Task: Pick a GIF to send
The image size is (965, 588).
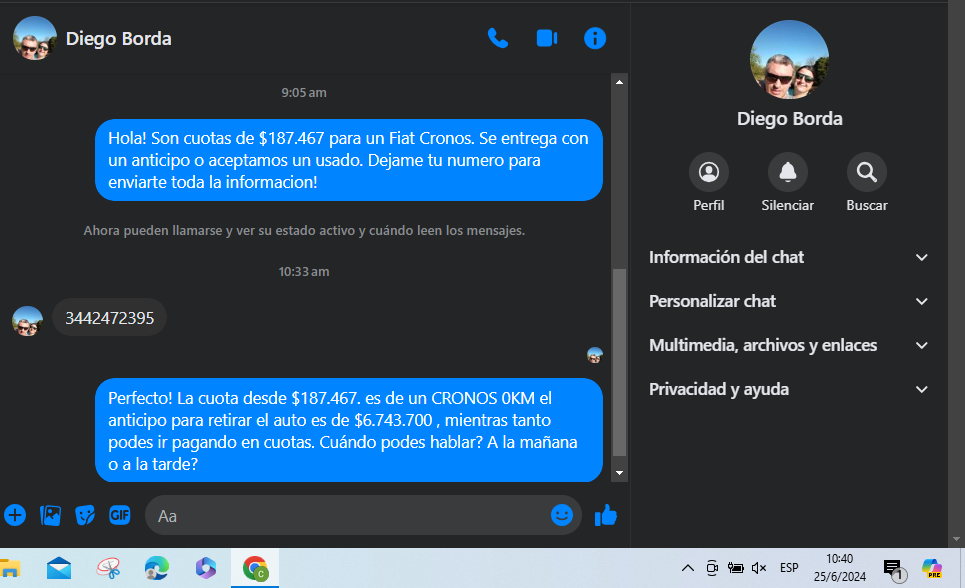Action: (120, 515)
